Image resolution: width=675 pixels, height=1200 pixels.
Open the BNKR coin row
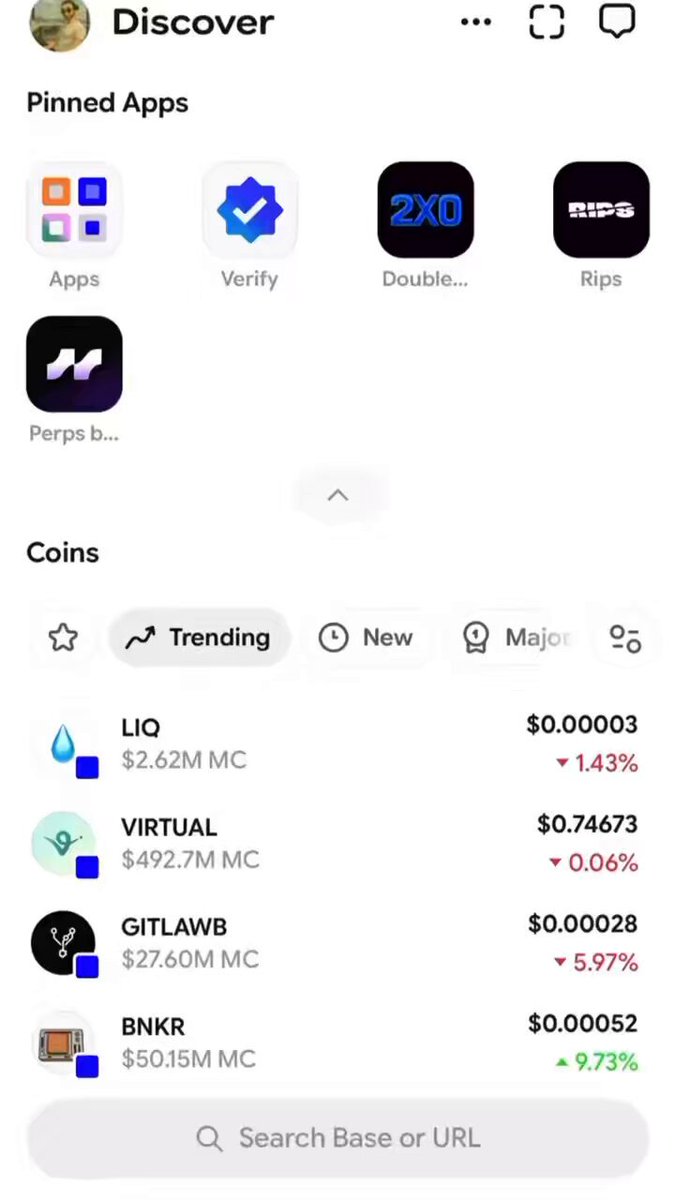coord(337,1043)
